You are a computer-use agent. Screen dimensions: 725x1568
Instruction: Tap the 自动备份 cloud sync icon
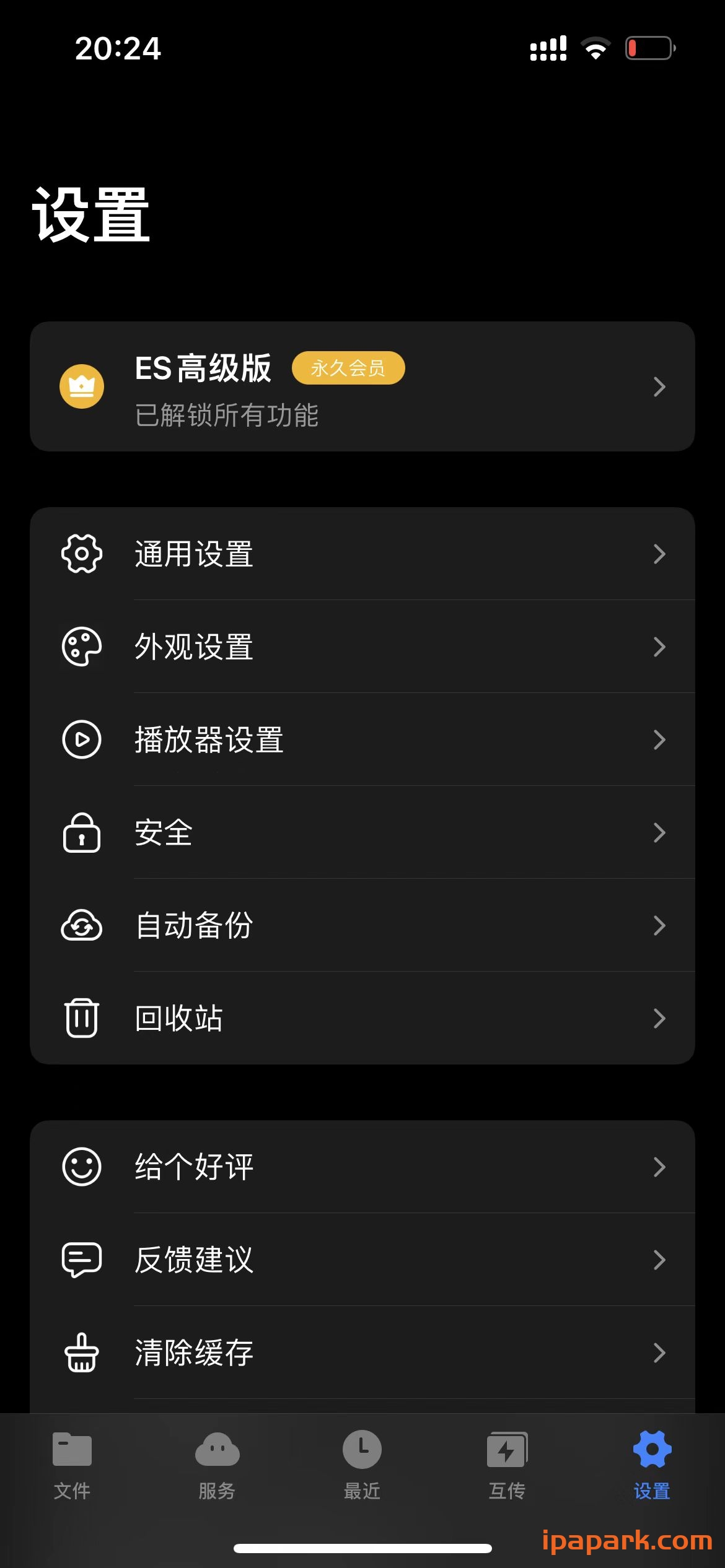82,925
